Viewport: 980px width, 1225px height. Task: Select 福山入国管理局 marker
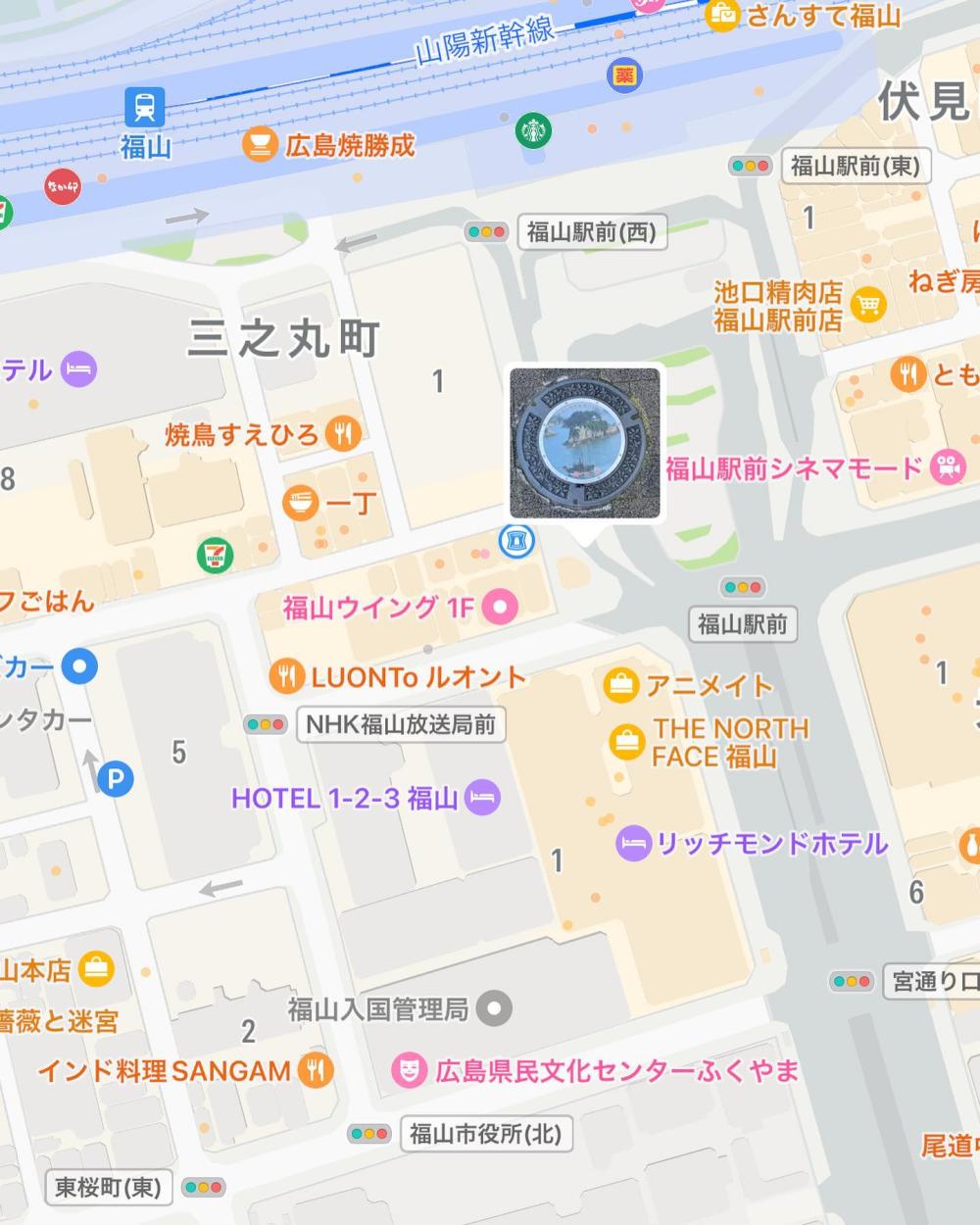click(x=498, y=1007)
